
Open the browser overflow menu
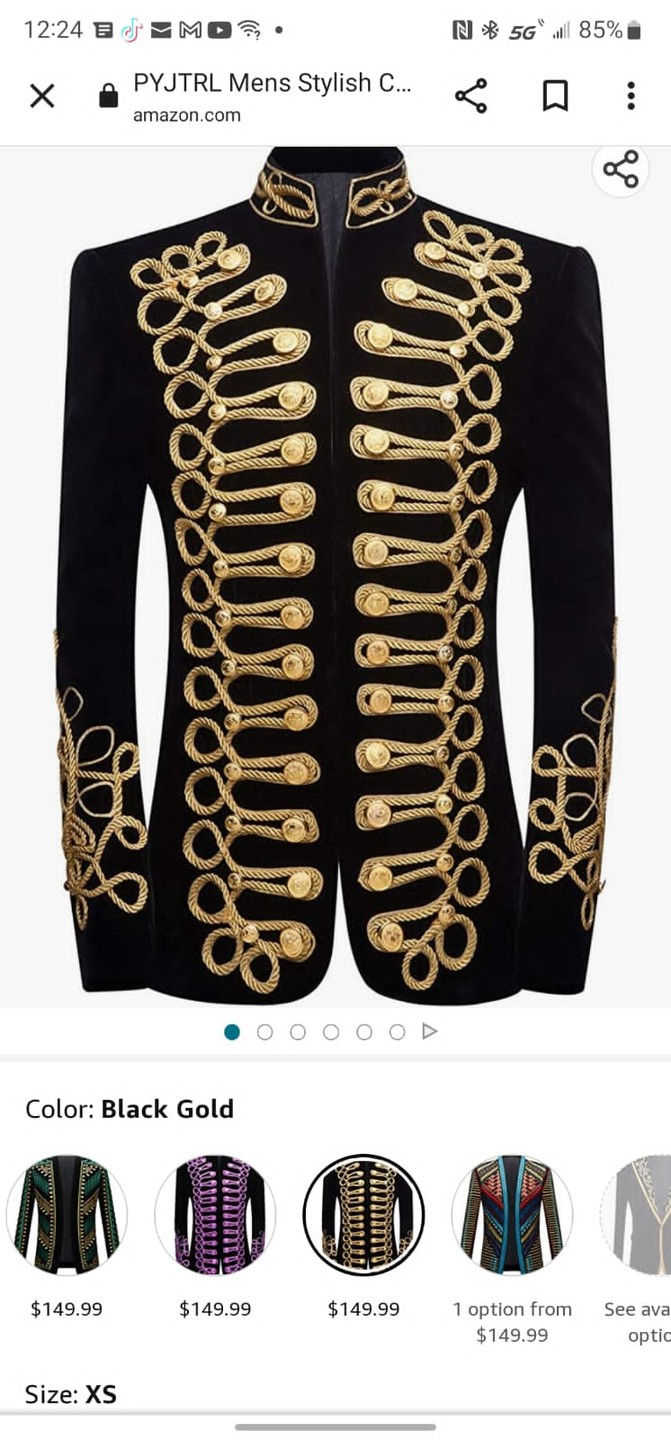[630, 96]
